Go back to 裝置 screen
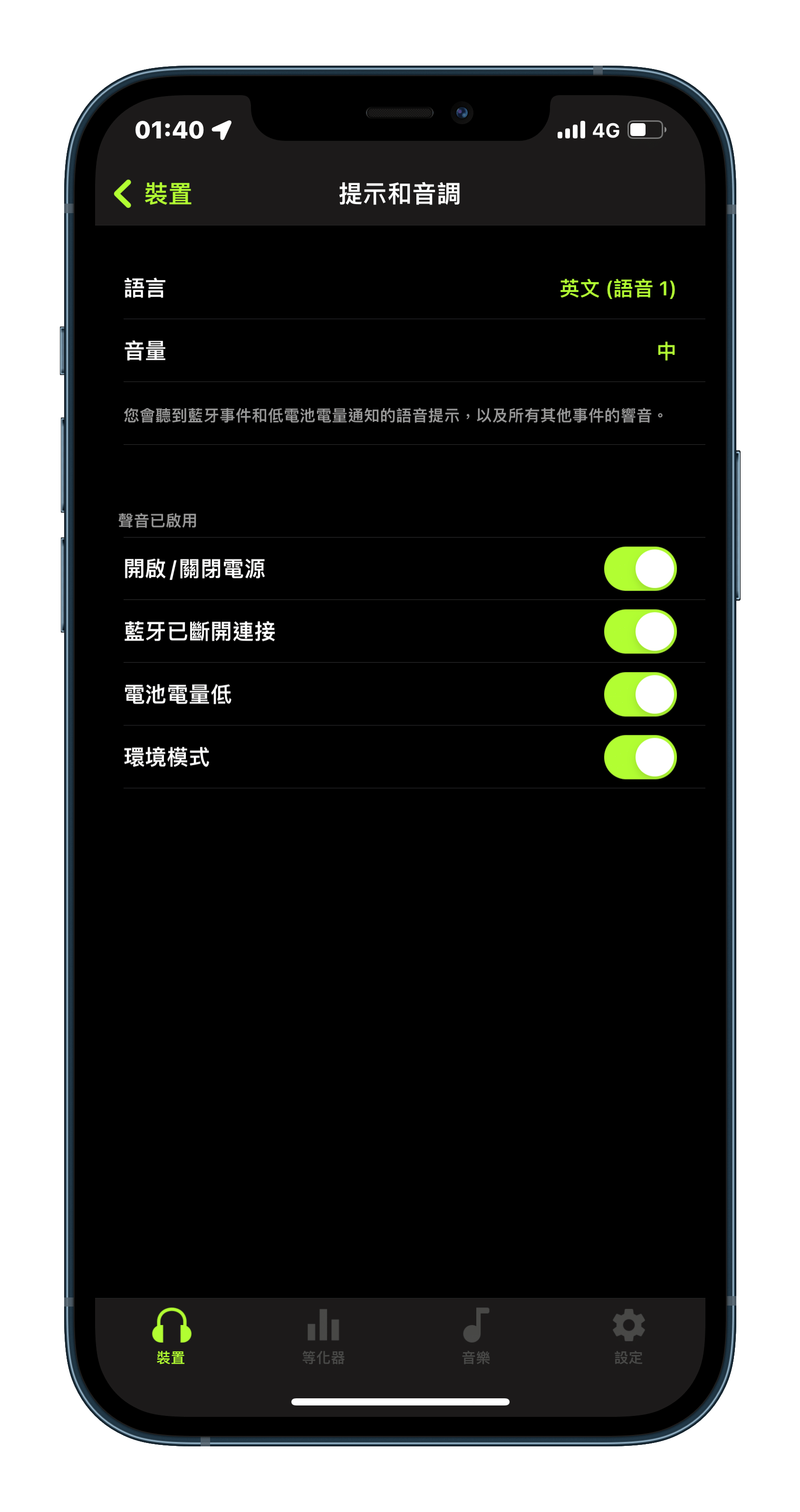This screenshot has height=1512, width=800. pos(154,194)
